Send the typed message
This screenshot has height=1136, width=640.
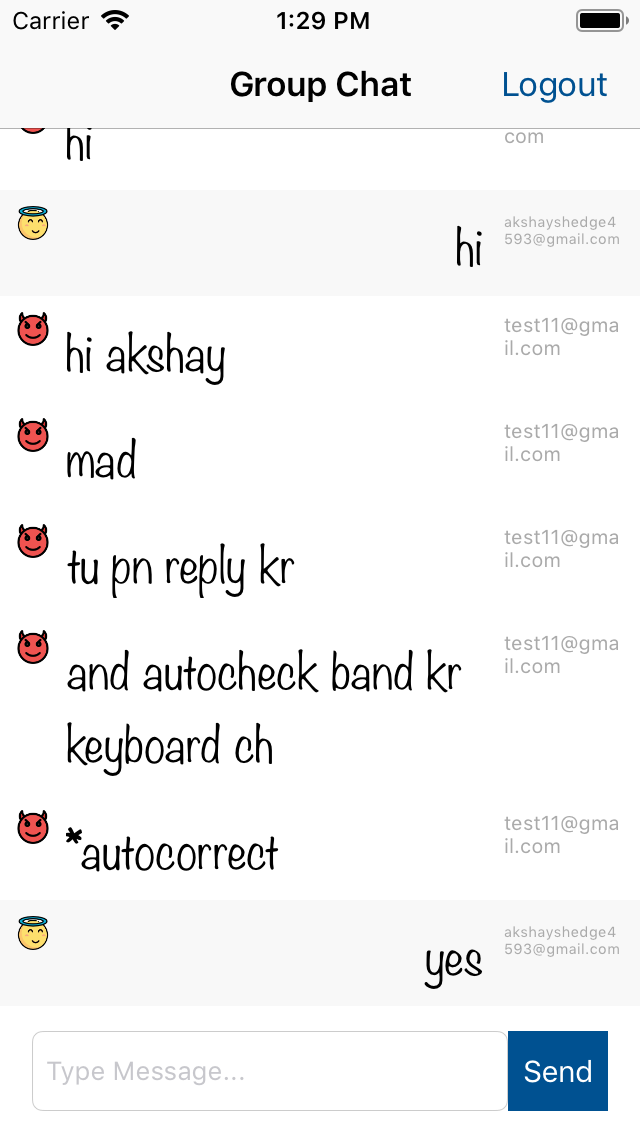[x=557, y=1071]
